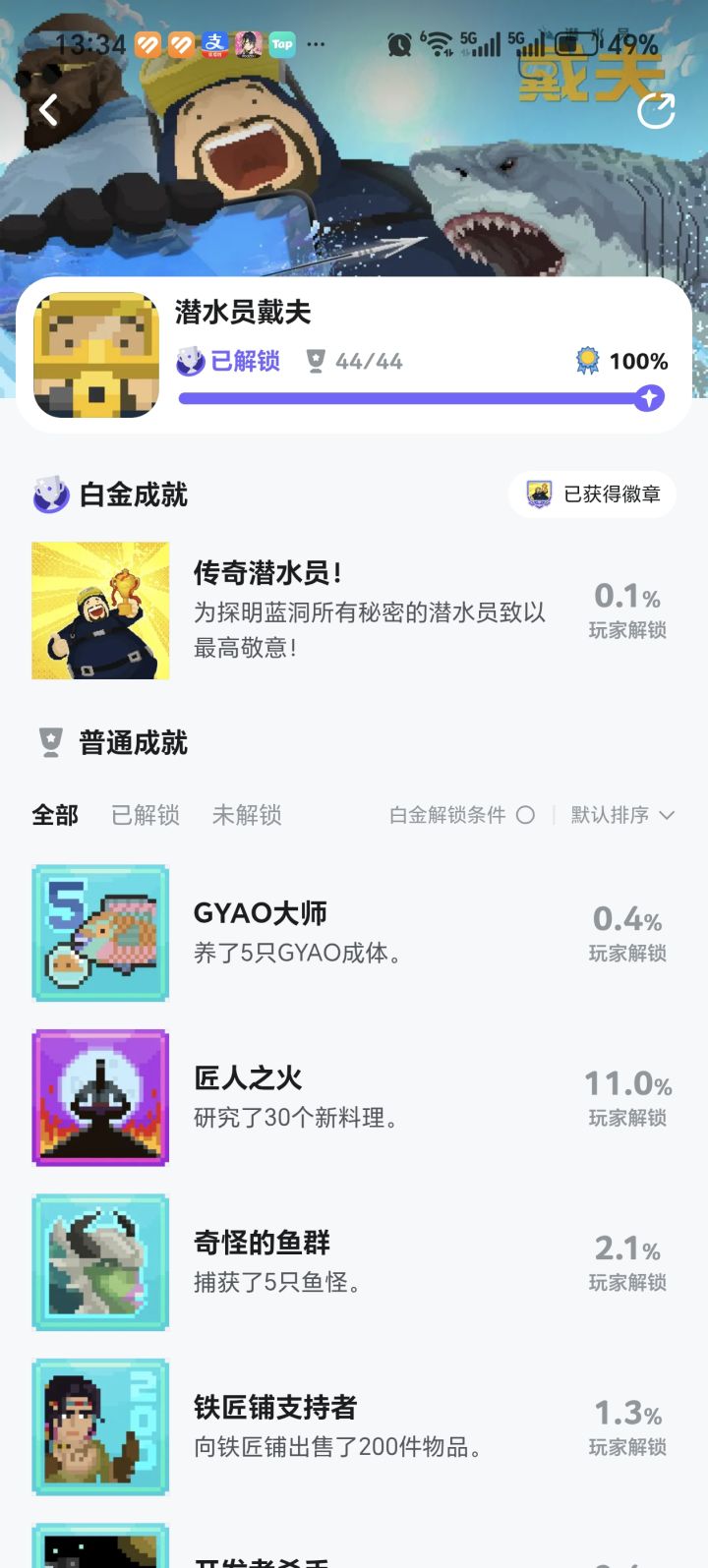The width and height of the screenshot is (708, 1568).
Task: Expand the 默认排序 sort dropdown
Action: (622, 815)
